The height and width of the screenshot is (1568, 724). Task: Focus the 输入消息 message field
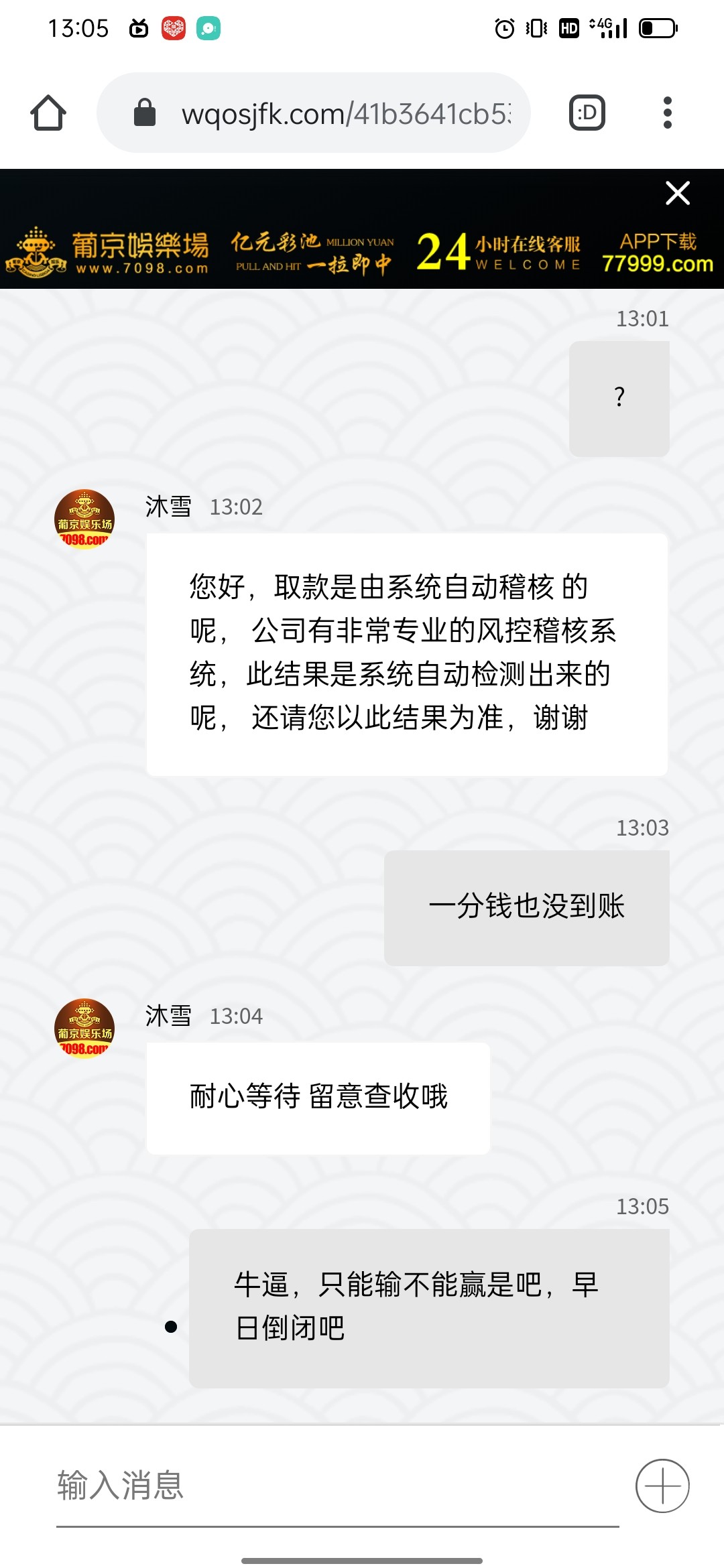[335, 1485]
